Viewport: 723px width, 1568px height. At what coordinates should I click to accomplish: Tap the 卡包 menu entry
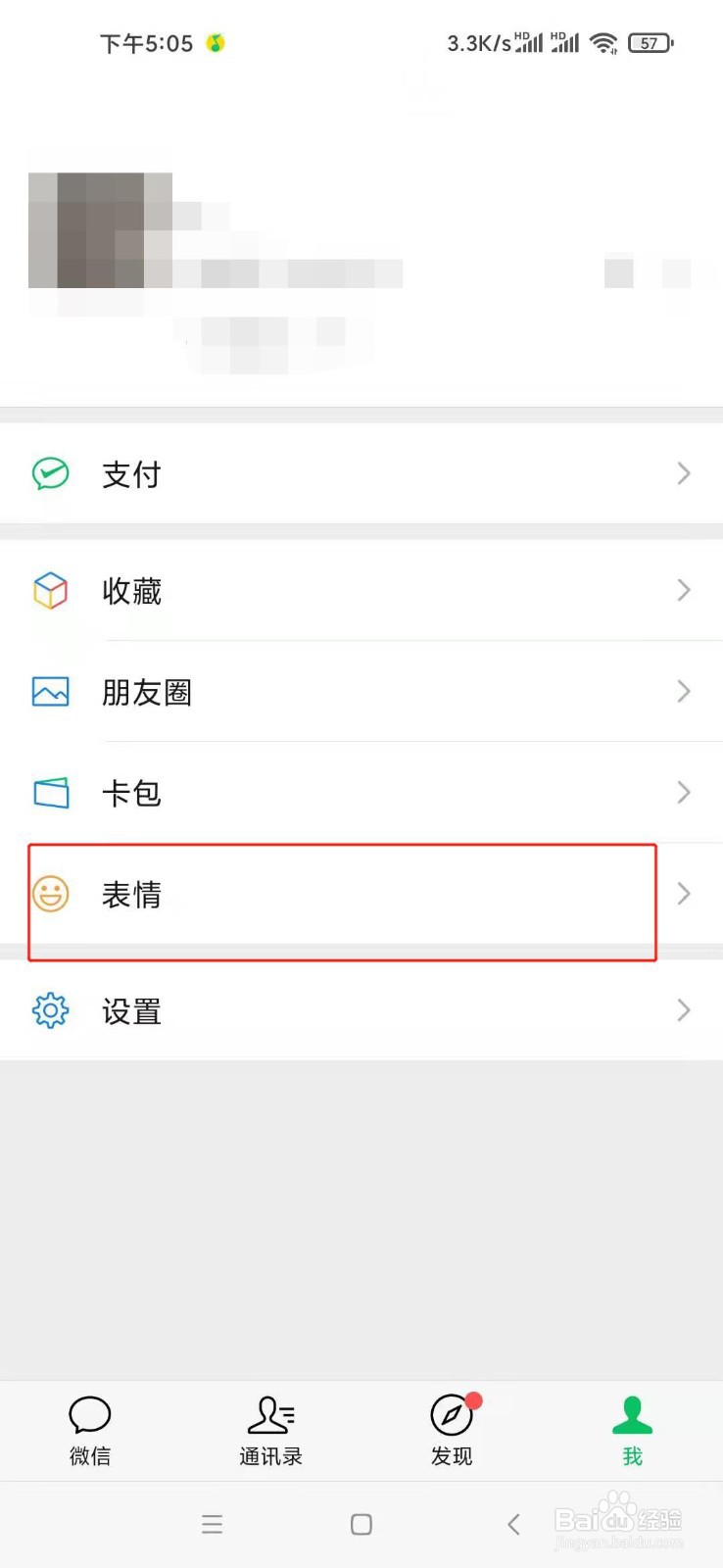pos(132,793)
